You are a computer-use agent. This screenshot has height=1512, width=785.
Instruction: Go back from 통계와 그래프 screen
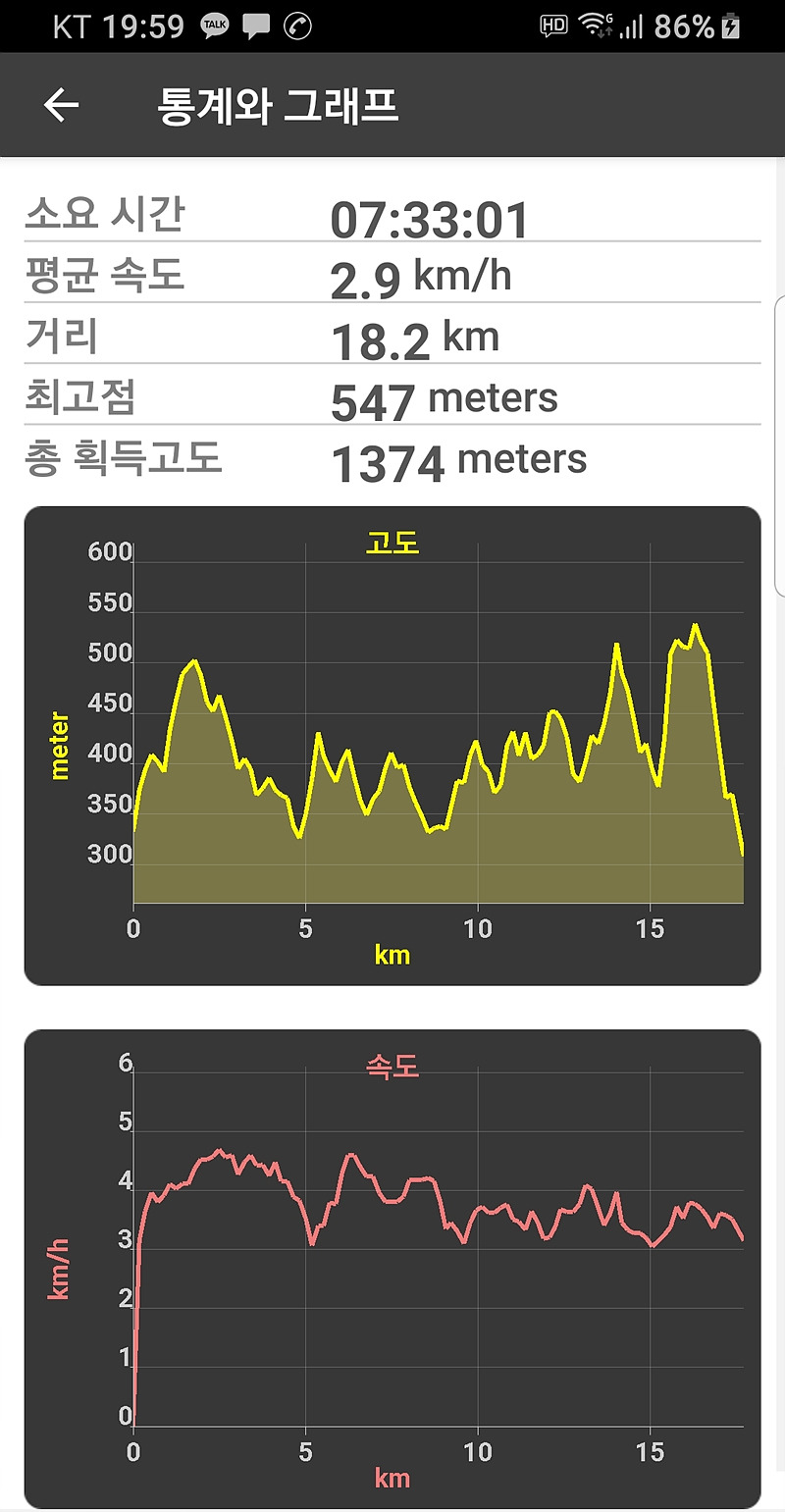pyautogui.click(x=61, y=106)
